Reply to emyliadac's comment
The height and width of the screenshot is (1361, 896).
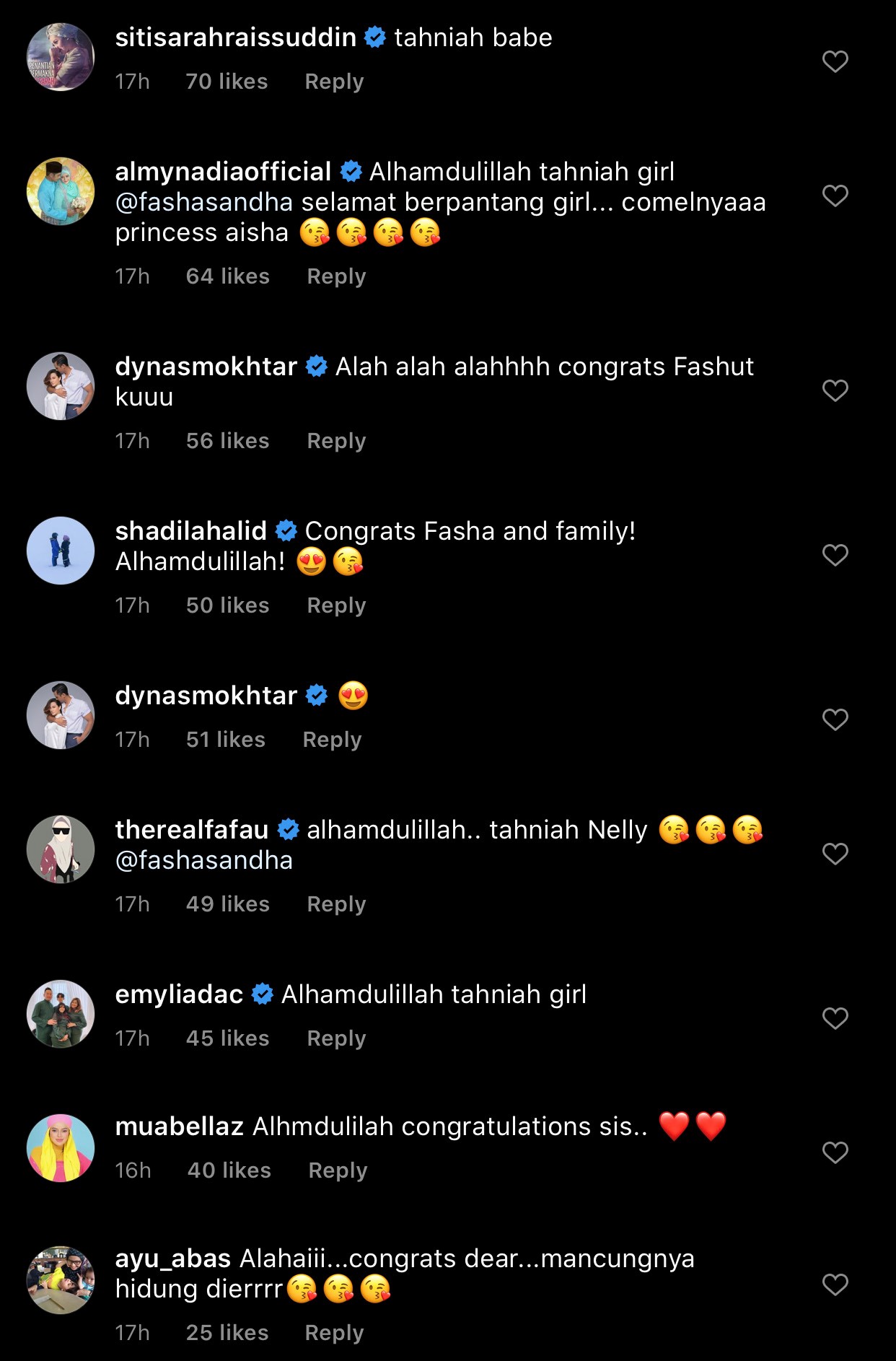pos(336,1038)
